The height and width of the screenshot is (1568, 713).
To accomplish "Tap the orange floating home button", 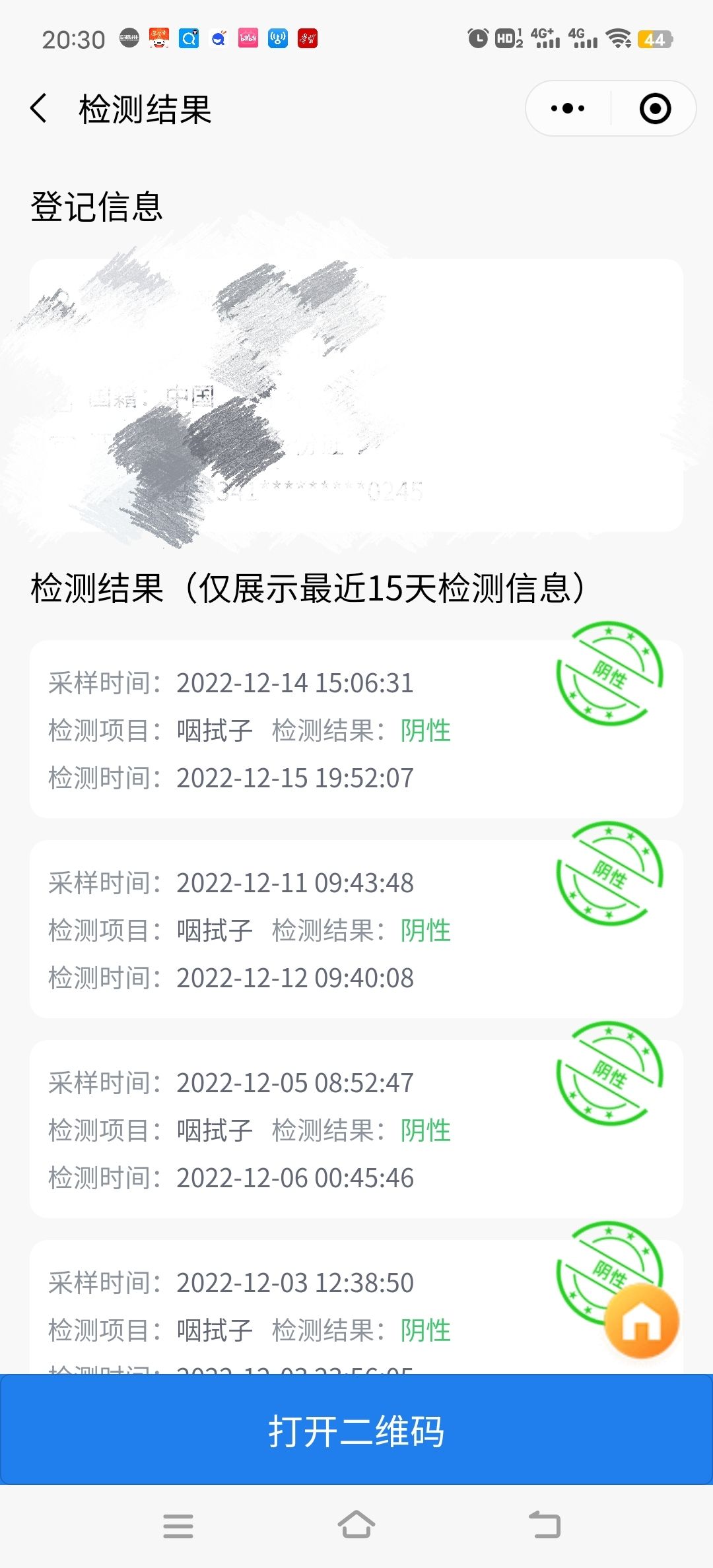I will tap(642, 1321).
